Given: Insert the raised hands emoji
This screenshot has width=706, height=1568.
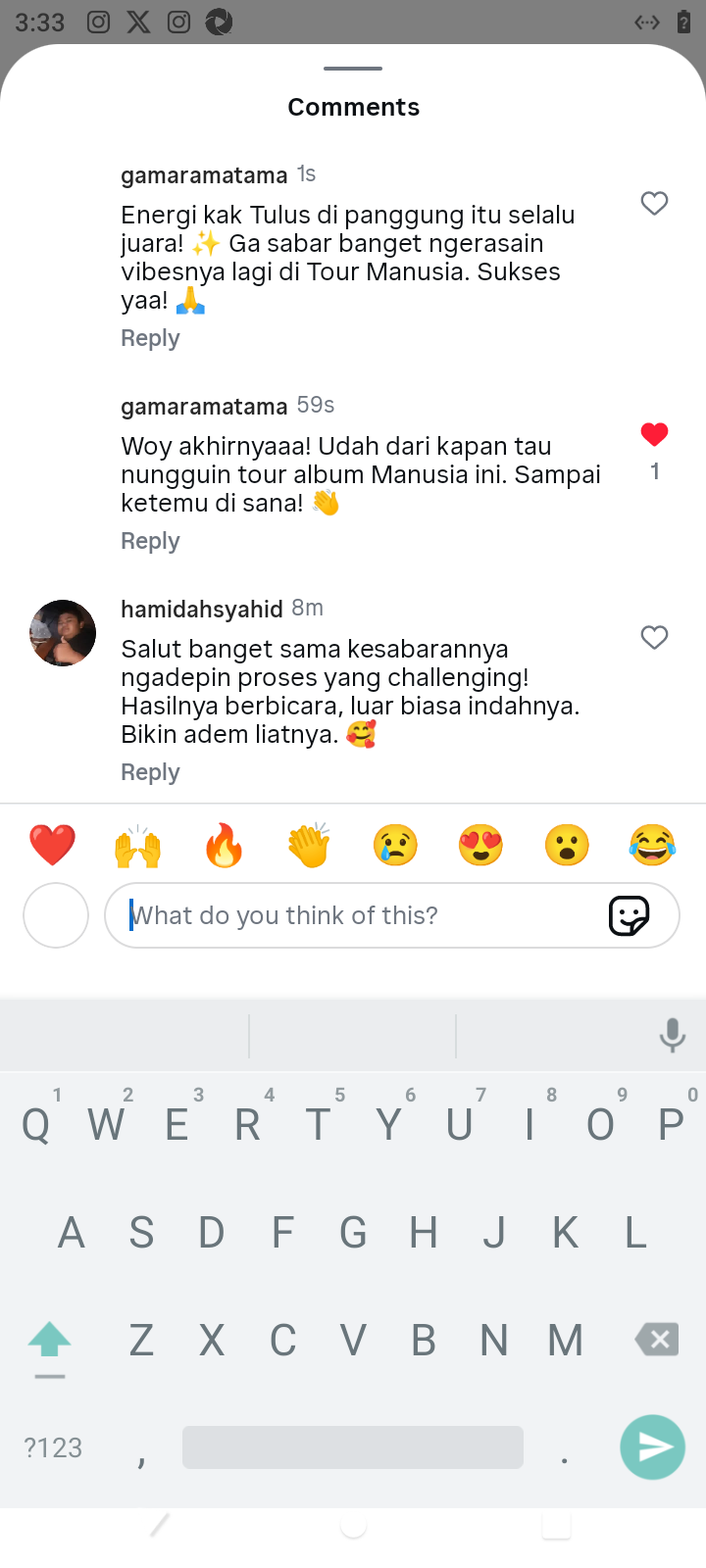Looking at the screenshot, I should (138, 845).
